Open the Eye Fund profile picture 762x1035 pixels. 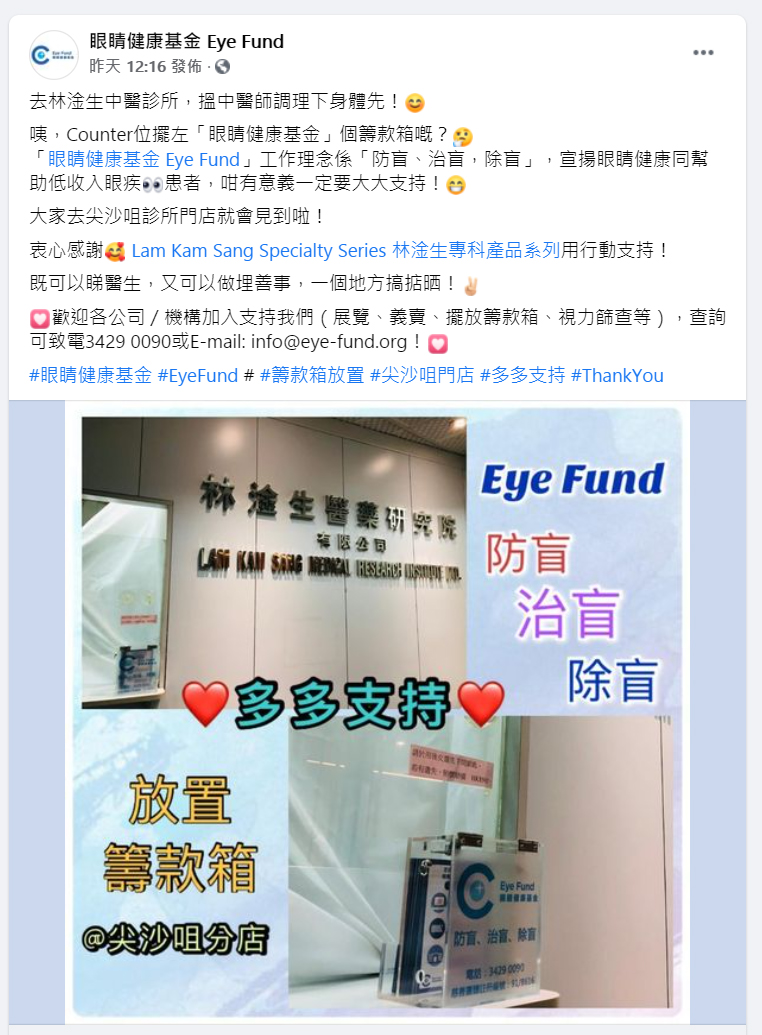54,55
